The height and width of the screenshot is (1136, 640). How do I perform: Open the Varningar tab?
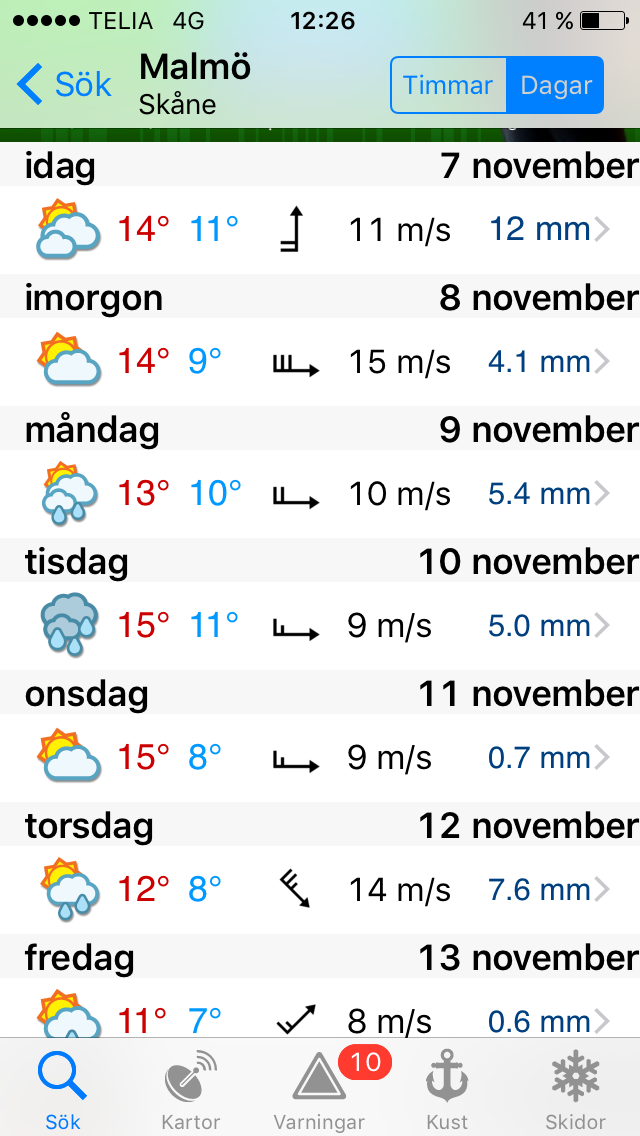(x=320, y=1088)
